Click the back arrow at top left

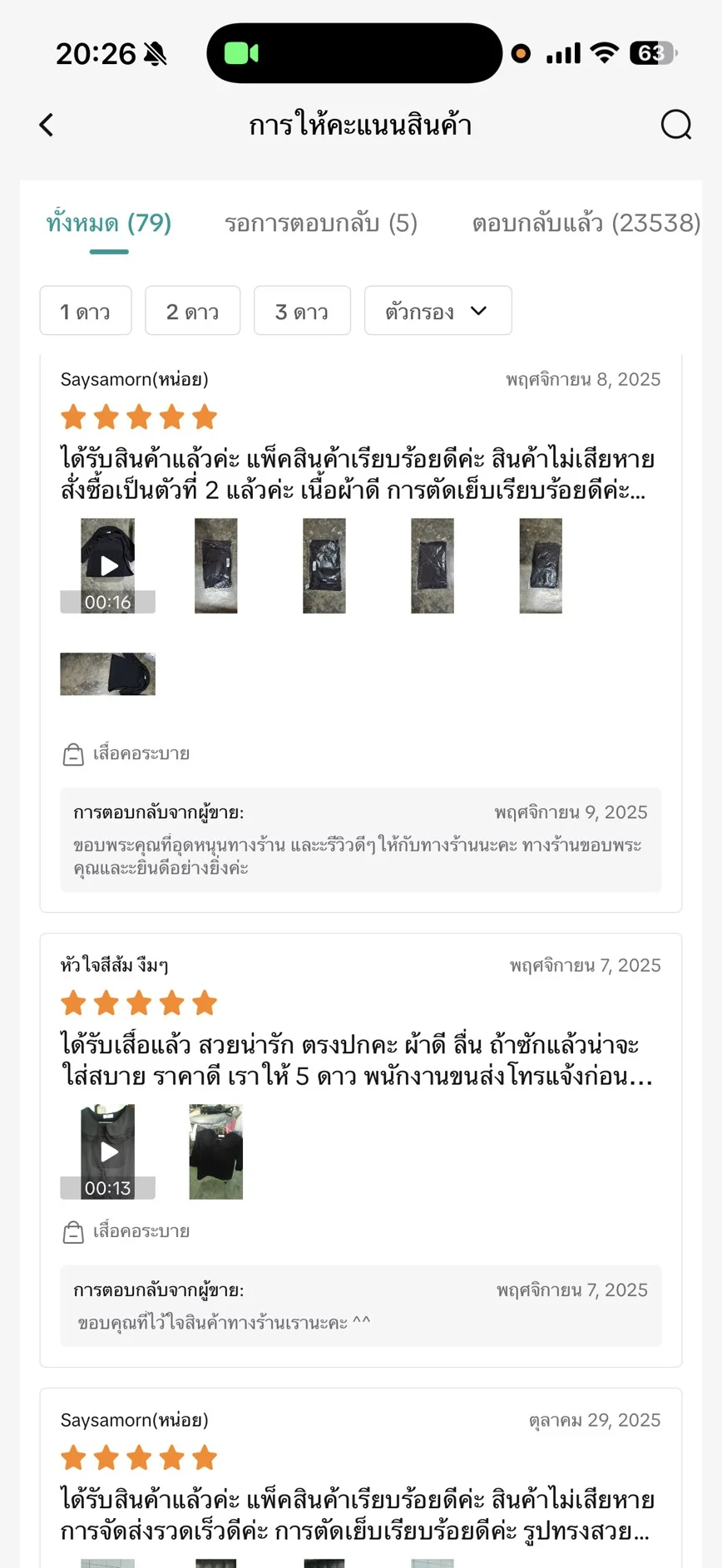click(x=46, y=124)
